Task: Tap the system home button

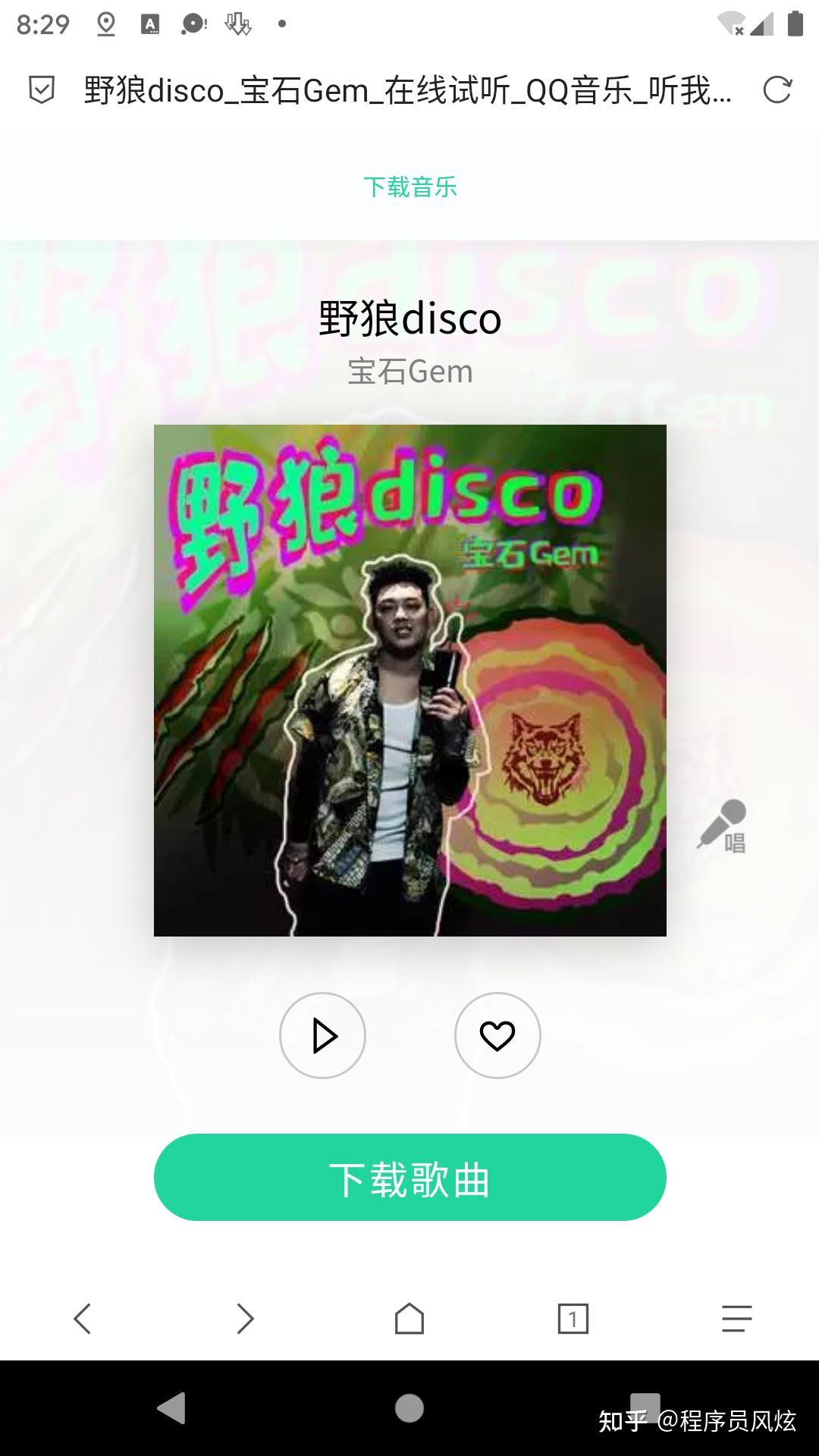Action: pyautogui.click(x=409, y=1408)
